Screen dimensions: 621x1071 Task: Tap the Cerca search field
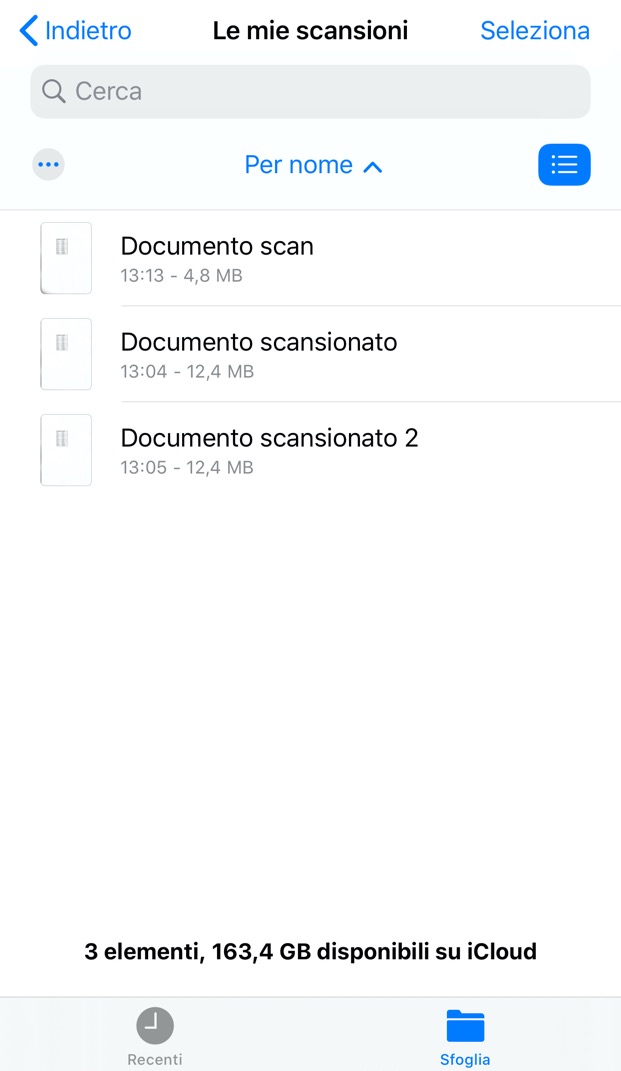pyautogui.click(x=310, y=92)
